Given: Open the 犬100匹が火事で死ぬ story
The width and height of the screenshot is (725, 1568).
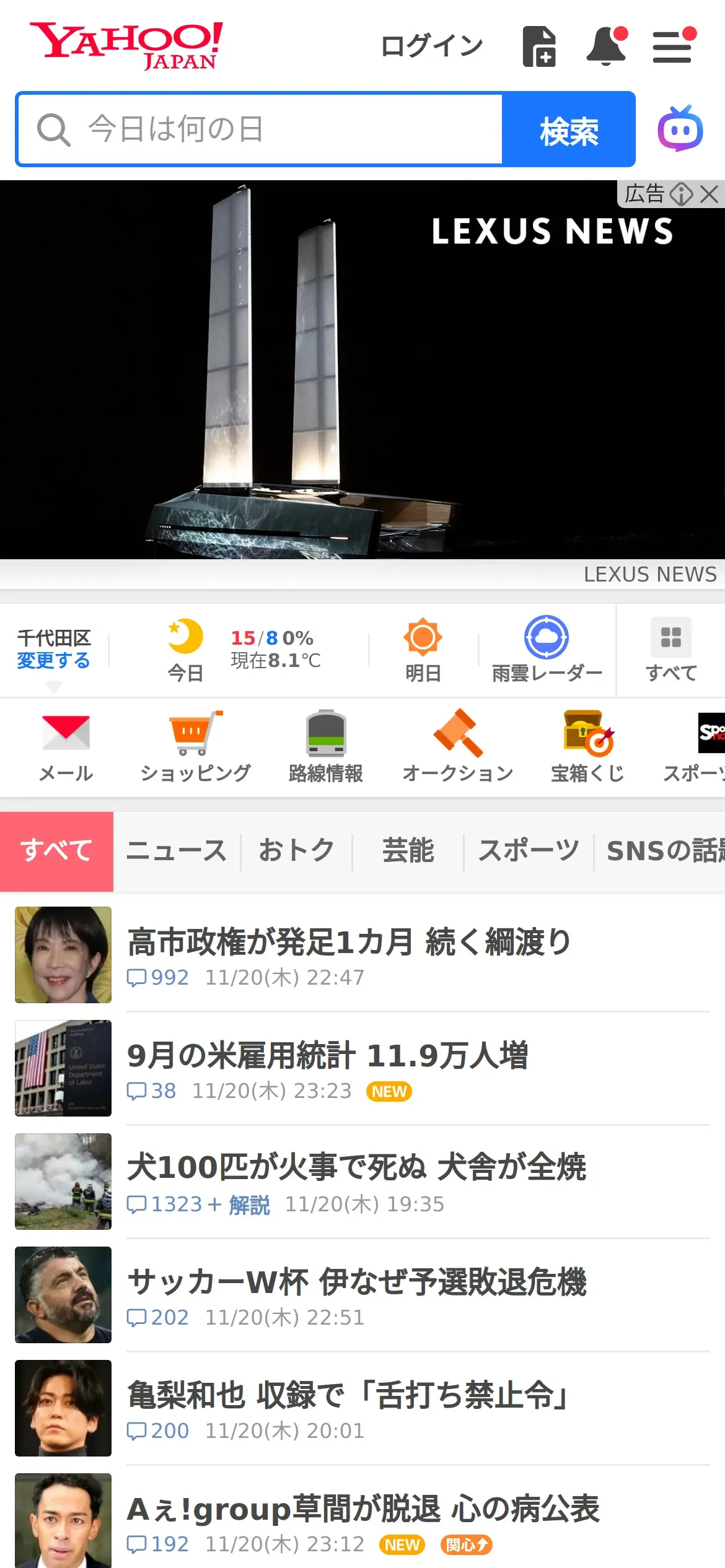Looking at the screenshot, I should 356,1168.
